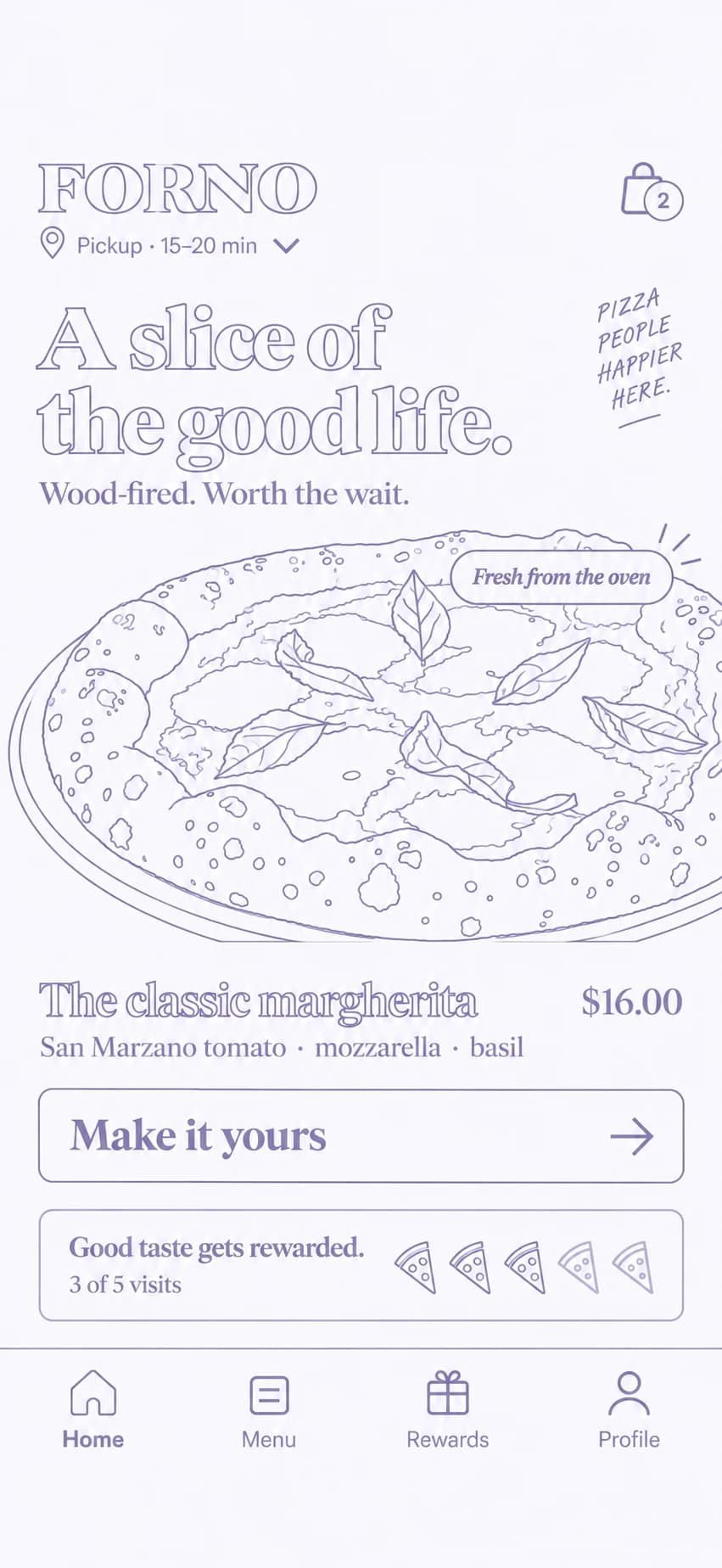This screenshot has height=1568, width=722.
Task: Open the shopping bag with 2 items
Action: pos(651,191)
